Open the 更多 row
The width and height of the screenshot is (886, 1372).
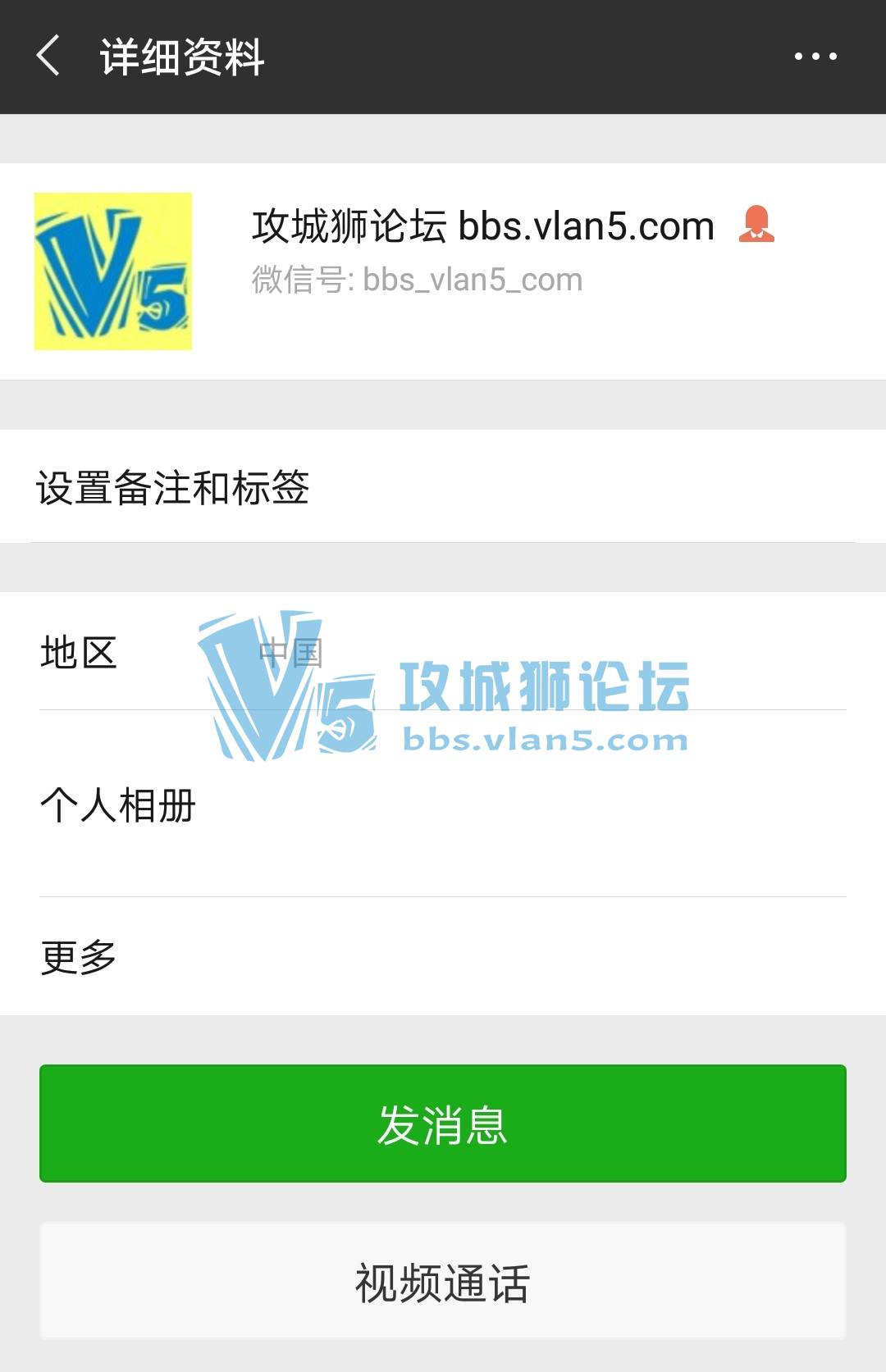pos(443,957)
